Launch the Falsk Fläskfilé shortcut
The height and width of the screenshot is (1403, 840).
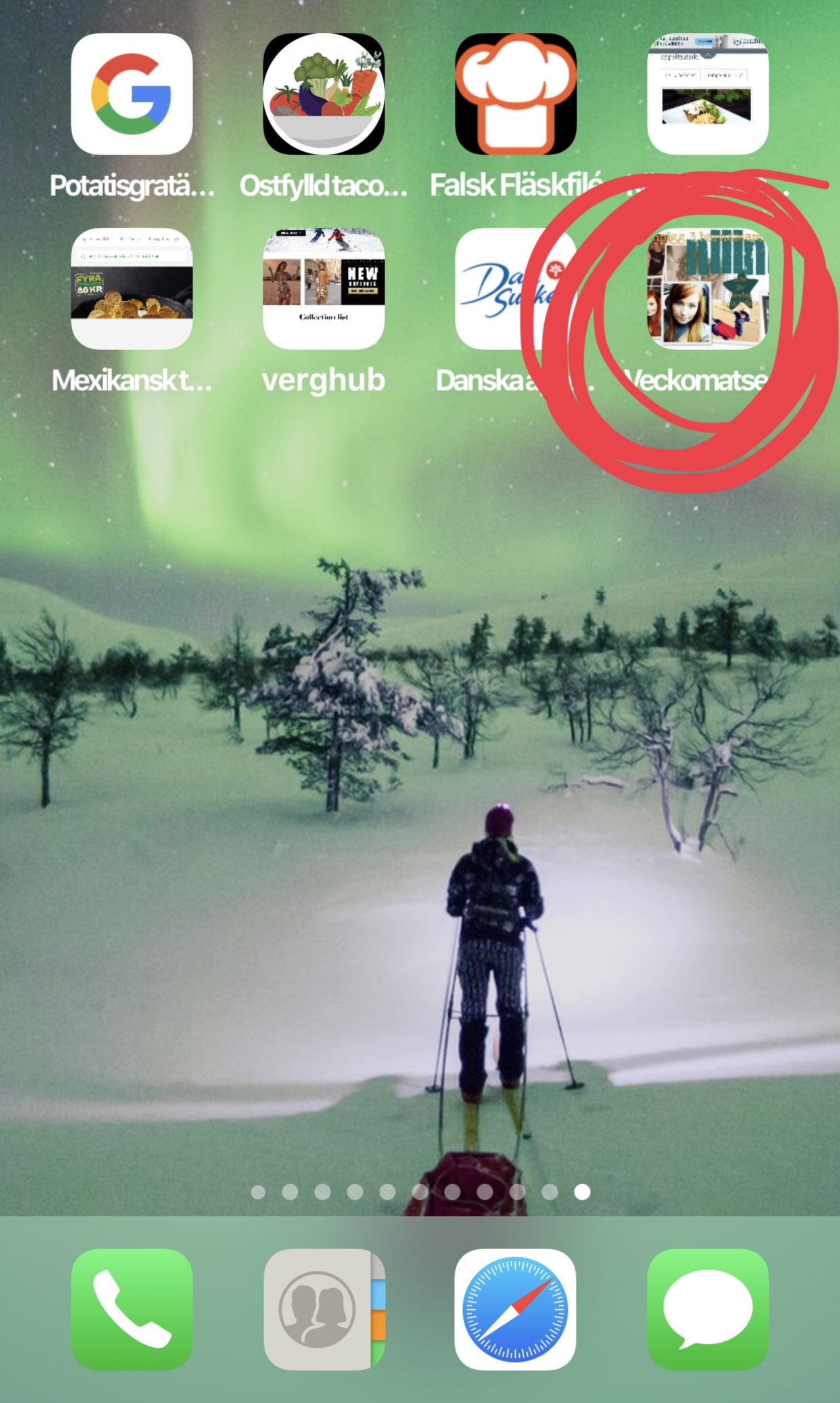click(515, 95)
